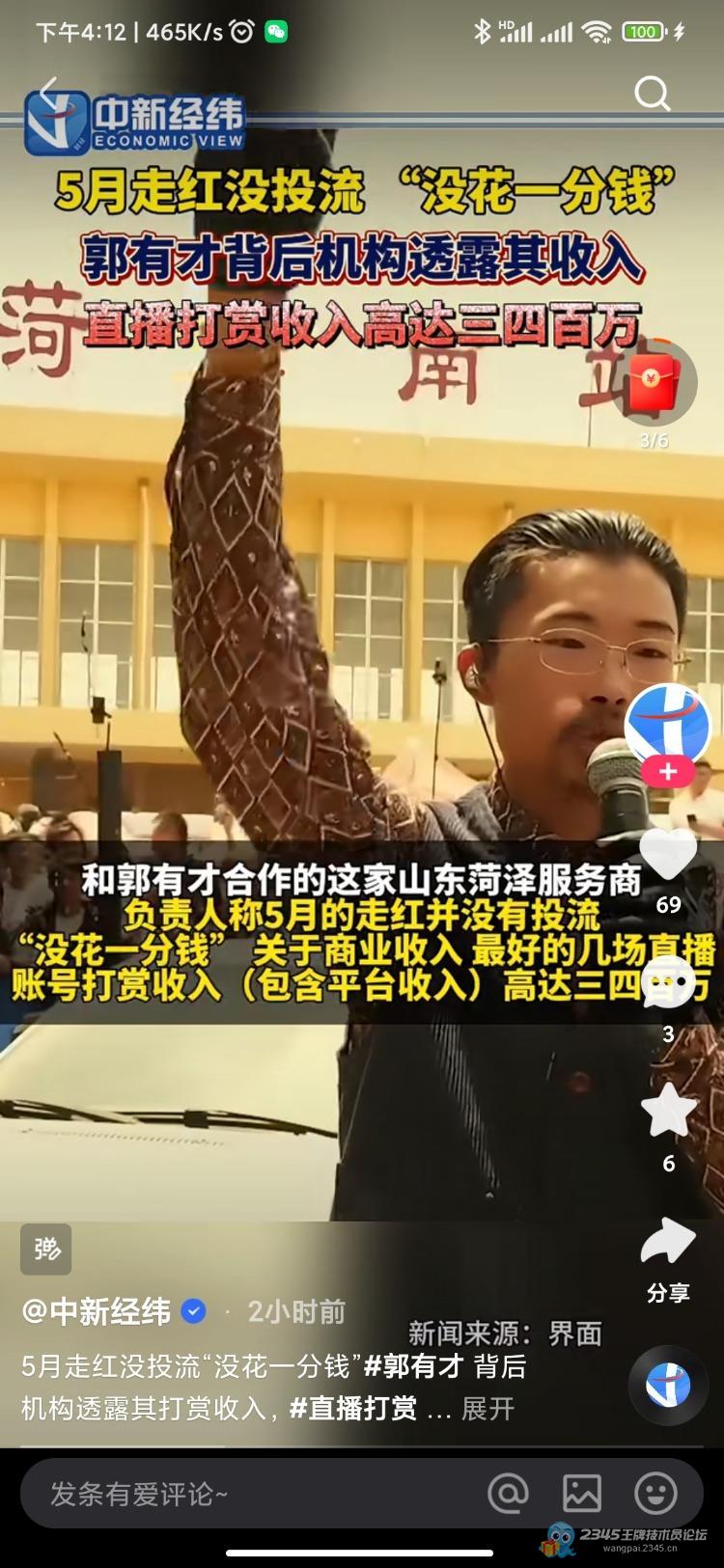Screen dimensions: 724x1568
Task: Add video to favorites
Action: pos(668,1112)
